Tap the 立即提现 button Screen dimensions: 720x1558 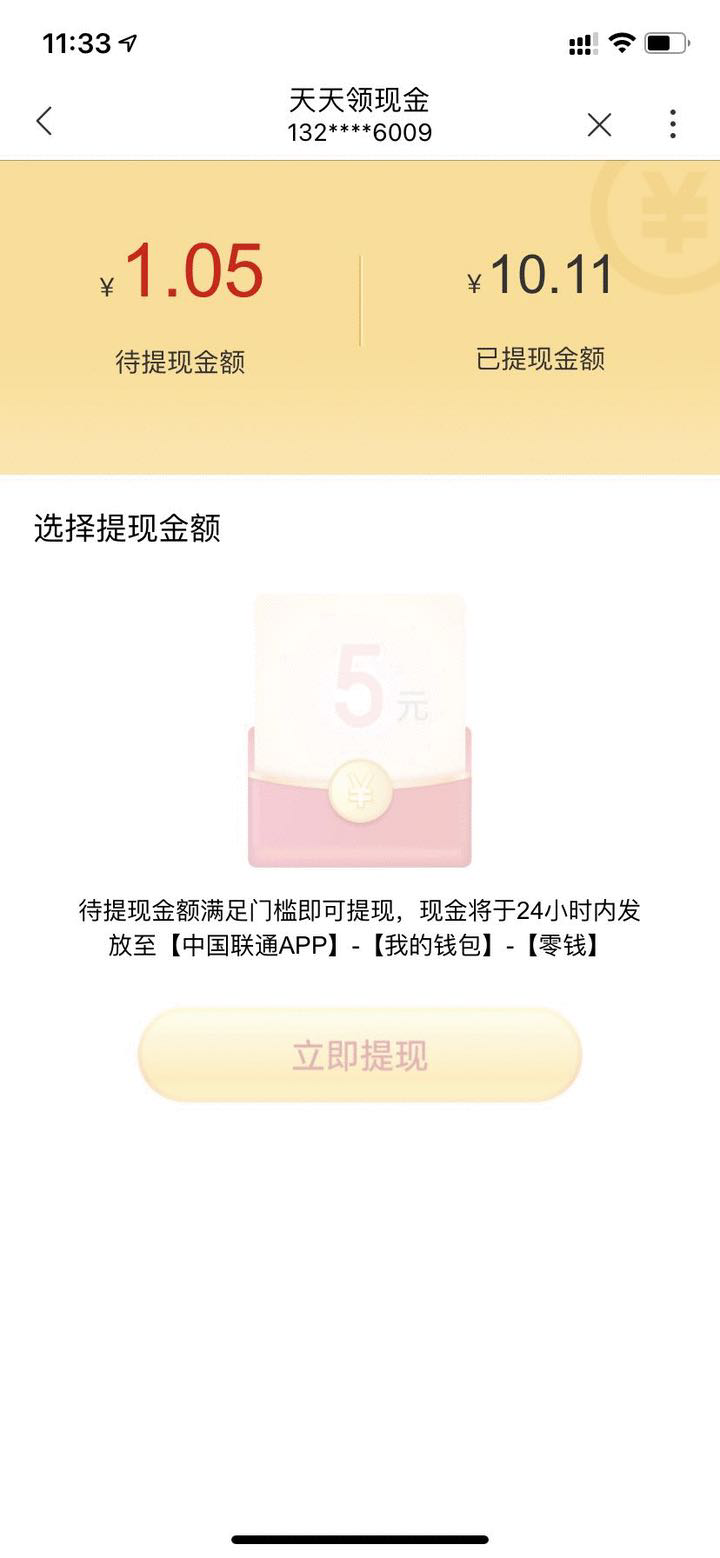click(x=359, y=1055)
